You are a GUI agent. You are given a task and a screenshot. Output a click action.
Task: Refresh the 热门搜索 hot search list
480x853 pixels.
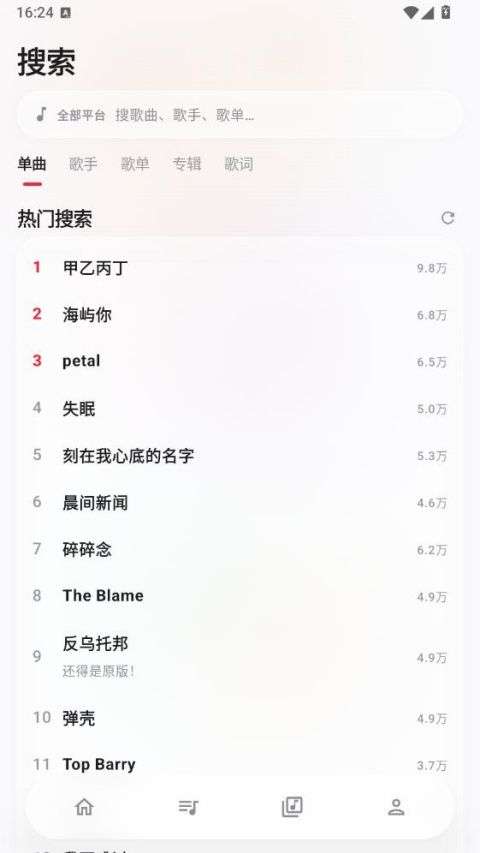(447, 218)
